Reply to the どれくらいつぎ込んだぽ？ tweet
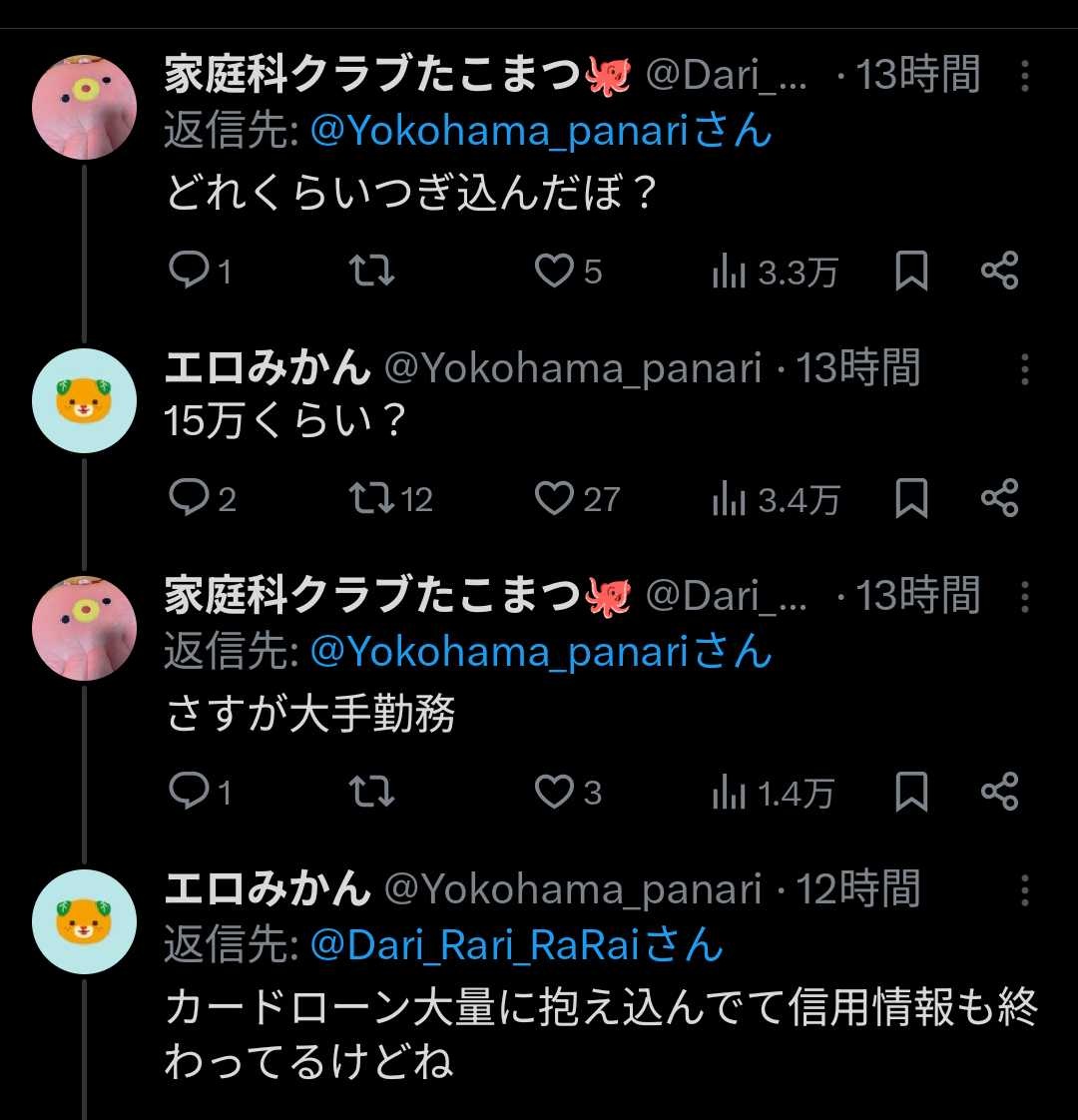1078x1120 pixels. 188,272
